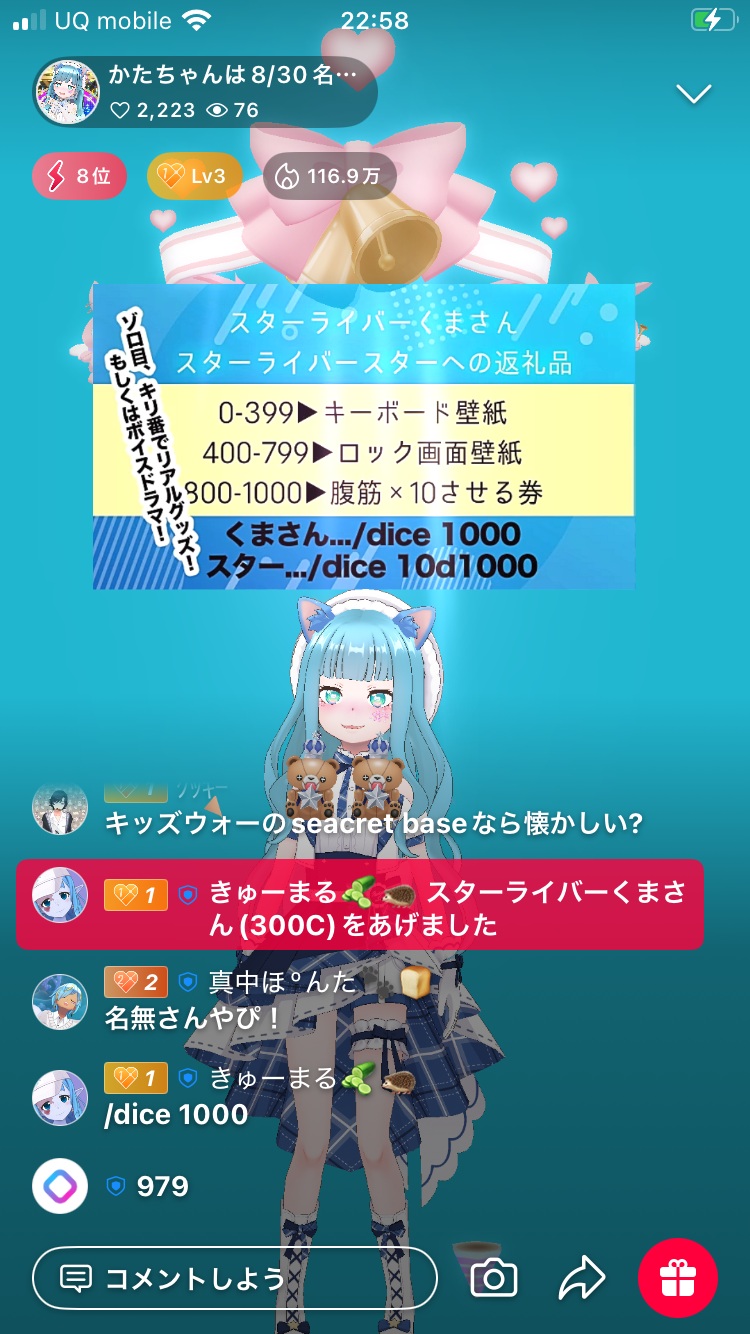Image resolution: width=750 pixels, height=1334 pixels.
Task: Take a screenshot with the camera icon
Action: coord(494,1278)
